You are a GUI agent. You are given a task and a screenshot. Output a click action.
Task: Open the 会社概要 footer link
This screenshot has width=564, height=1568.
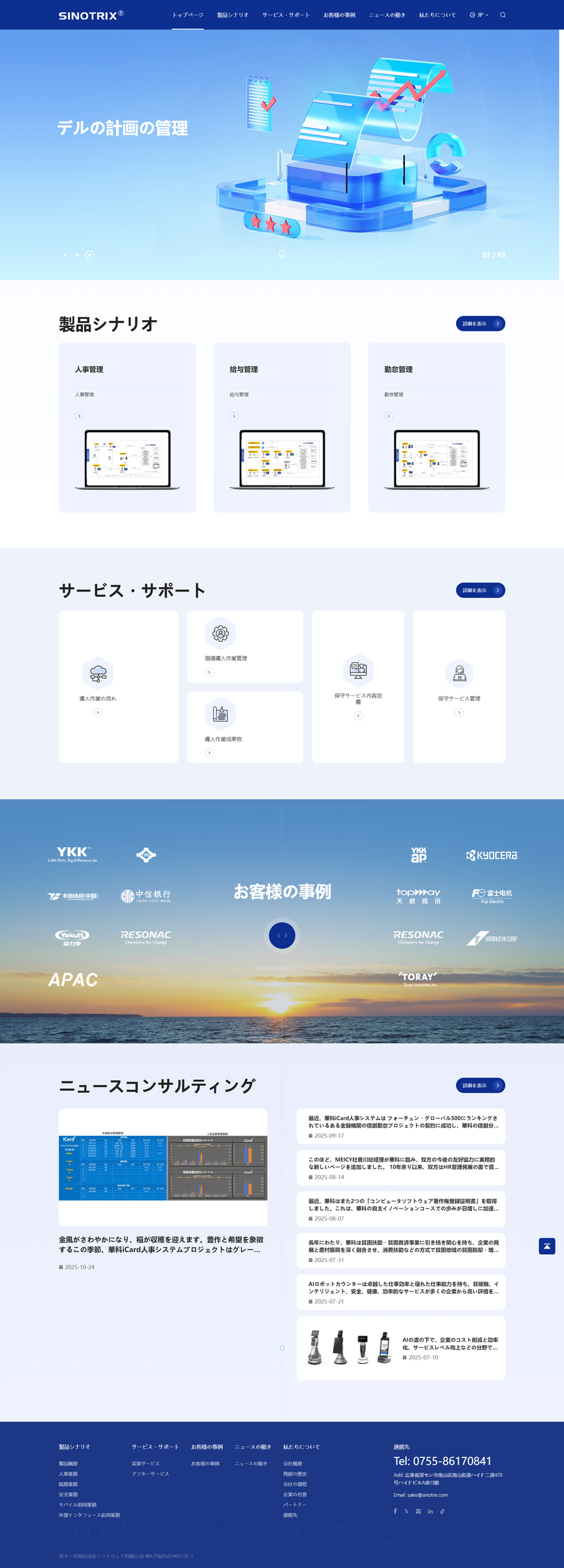(x=292, y=1464)
